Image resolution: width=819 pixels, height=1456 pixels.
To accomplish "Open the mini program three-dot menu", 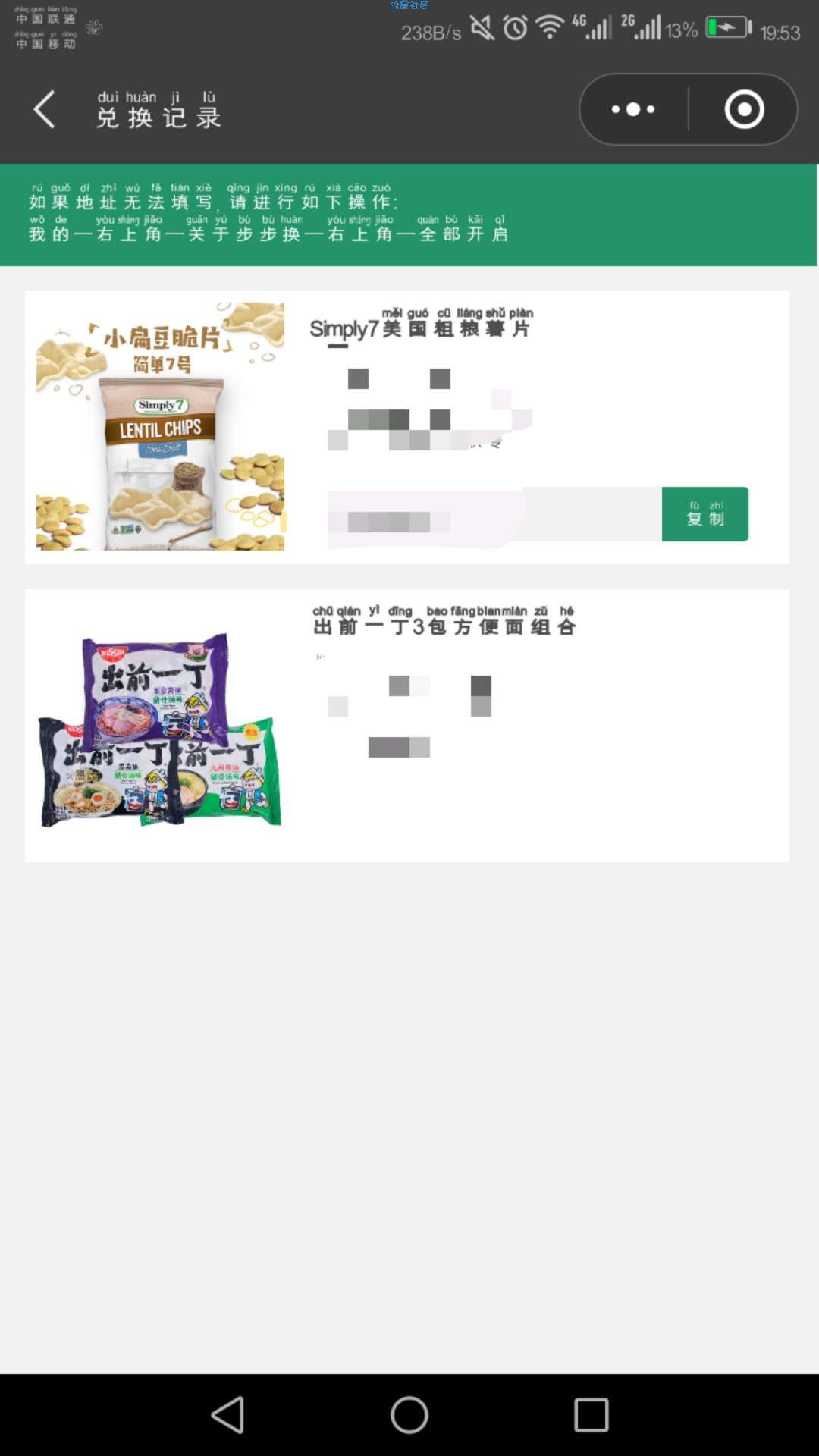I will point(634,109).
